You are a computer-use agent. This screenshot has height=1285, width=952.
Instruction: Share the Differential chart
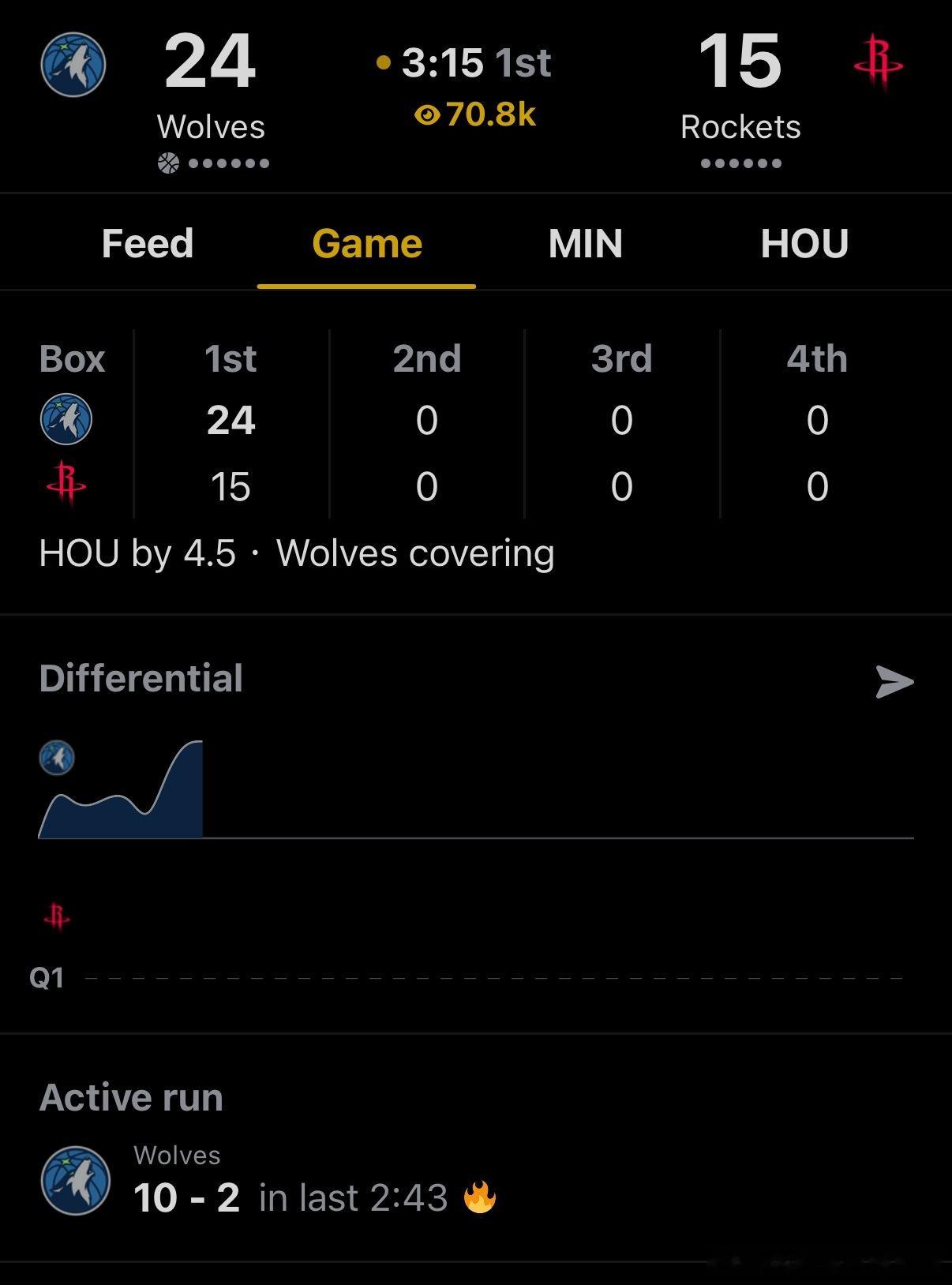point(894,682)
